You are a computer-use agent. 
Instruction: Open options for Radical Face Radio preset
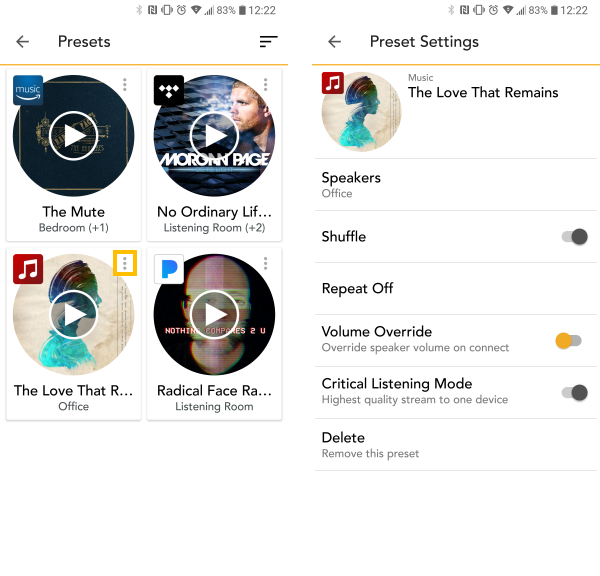coord(265,263)
